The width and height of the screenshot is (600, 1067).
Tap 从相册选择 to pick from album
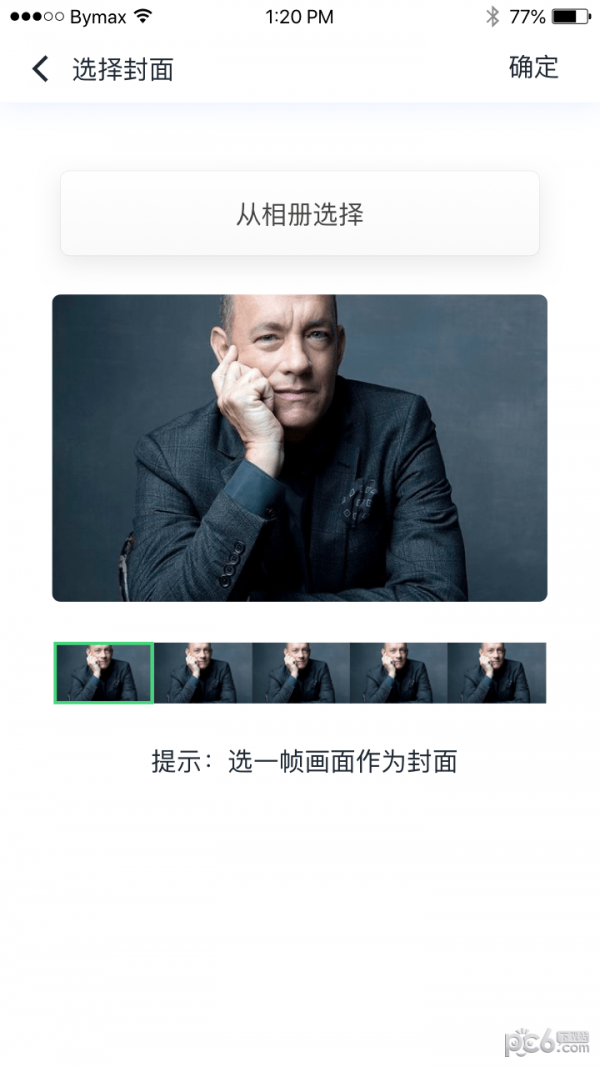[x=300, y=213]
